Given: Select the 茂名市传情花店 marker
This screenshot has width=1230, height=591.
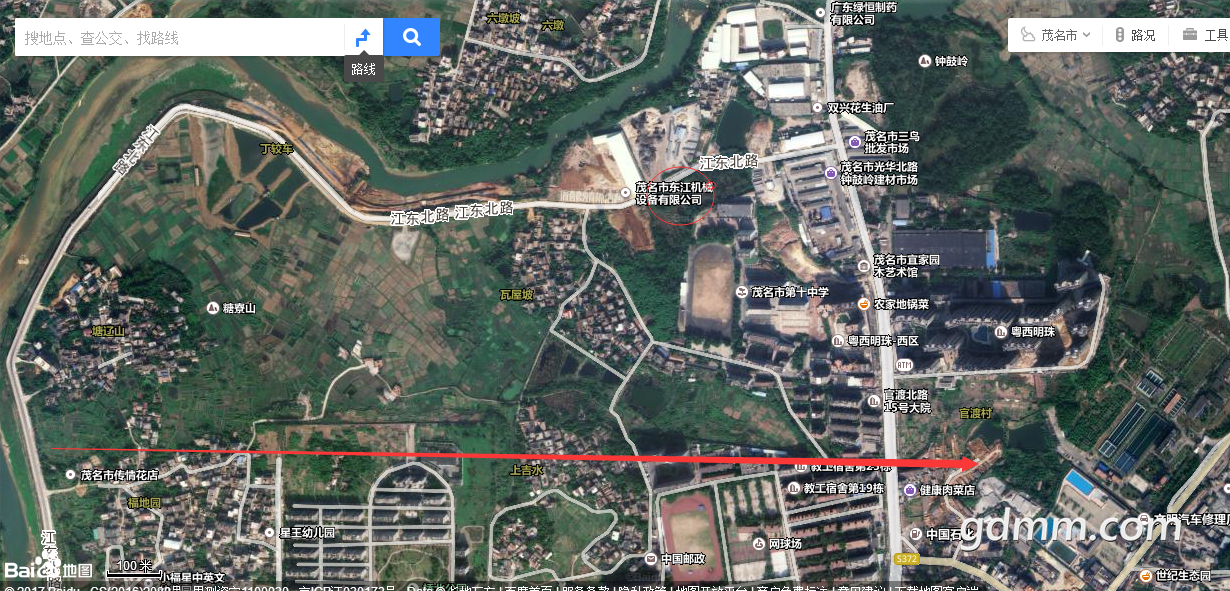Looking at the screenshot, I should 72,475.
